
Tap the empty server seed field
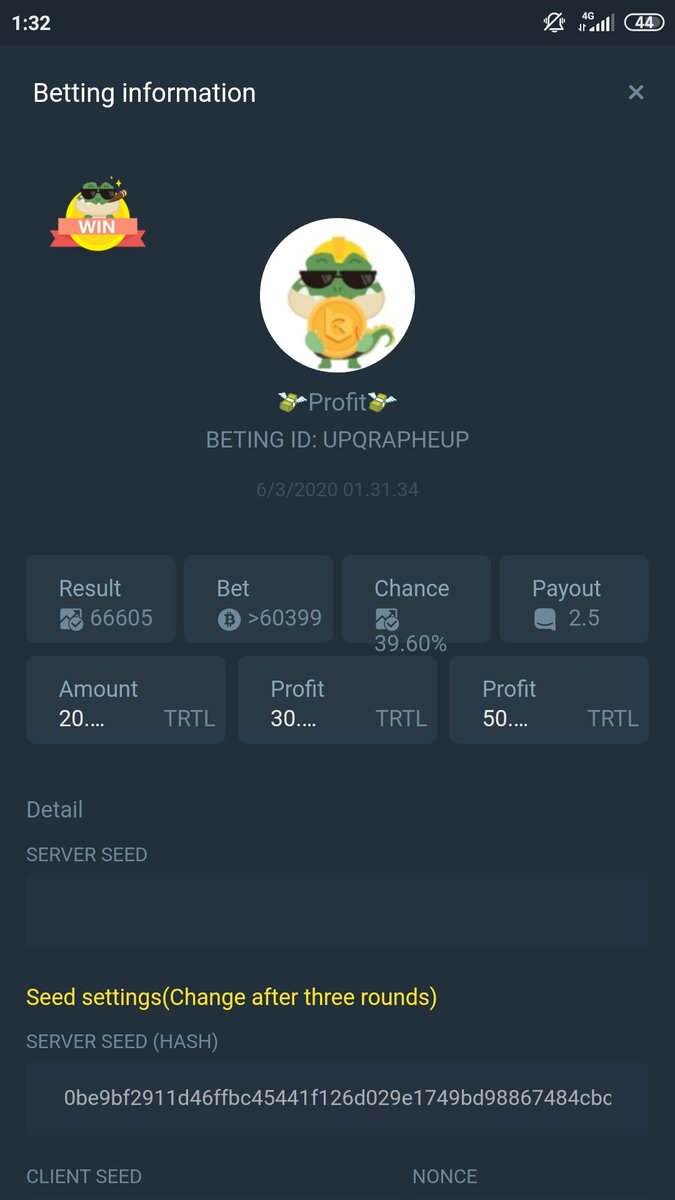337,912
